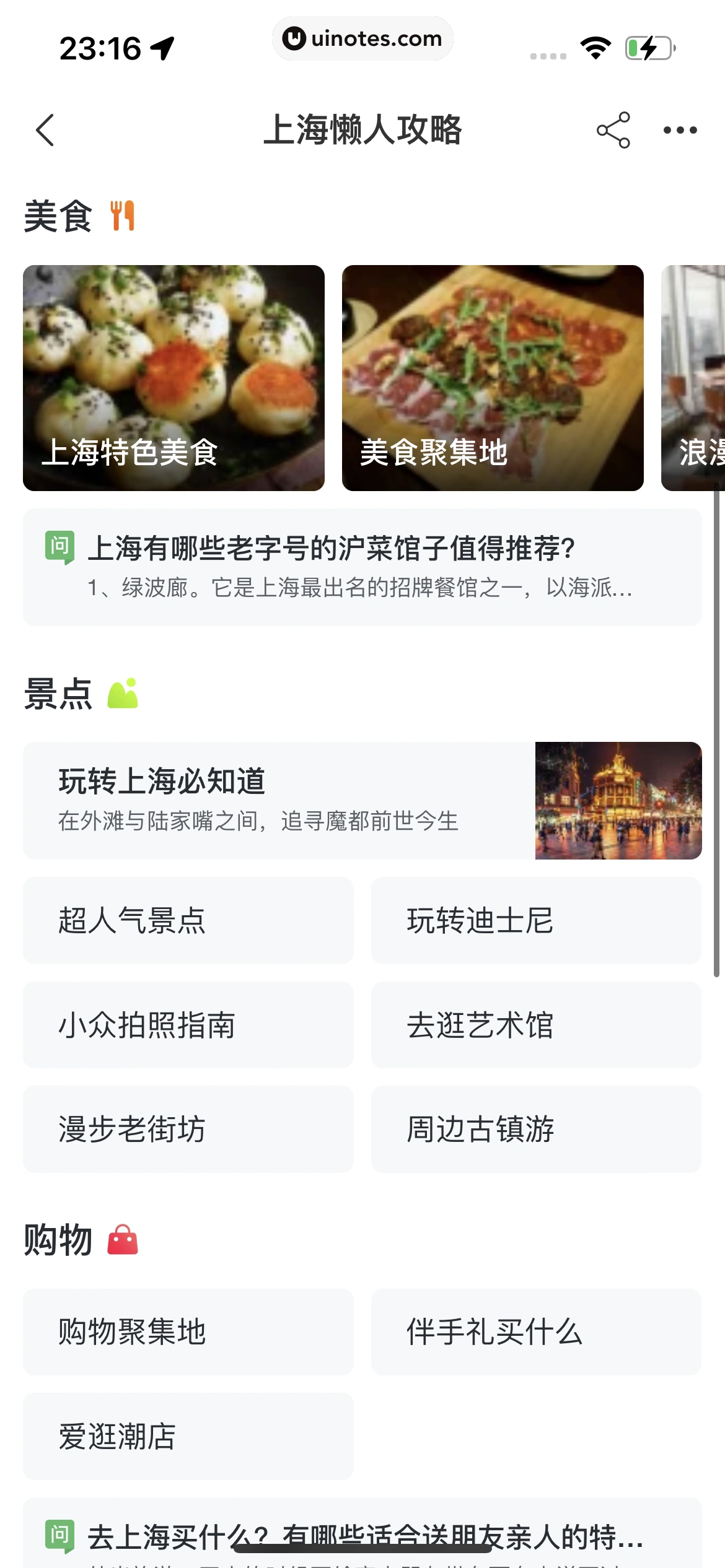Open the three-dot overflow menu

tap(680, 130)
